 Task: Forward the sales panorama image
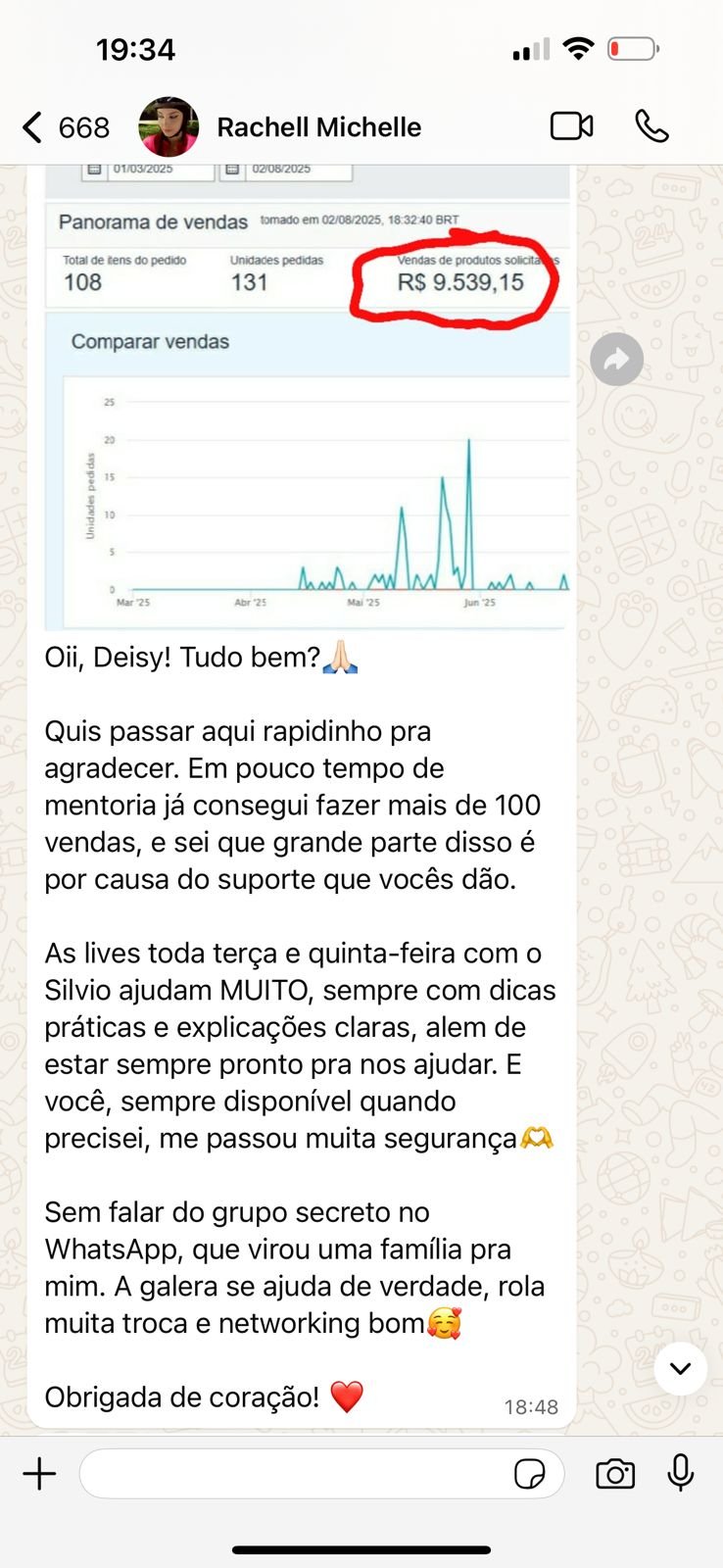(x=616, y=360)
